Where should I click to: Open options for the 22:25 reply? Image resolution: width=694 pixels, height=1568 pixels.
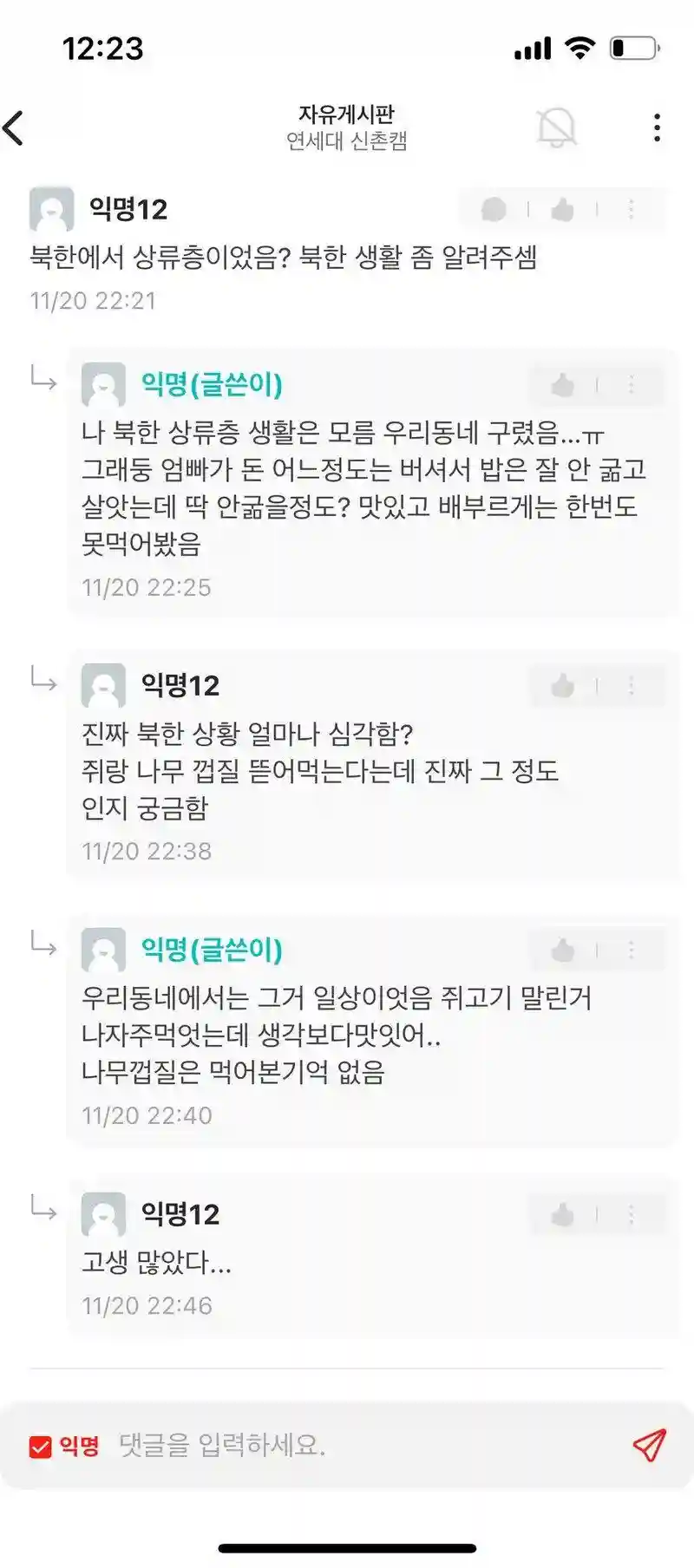tap(631, 385)
